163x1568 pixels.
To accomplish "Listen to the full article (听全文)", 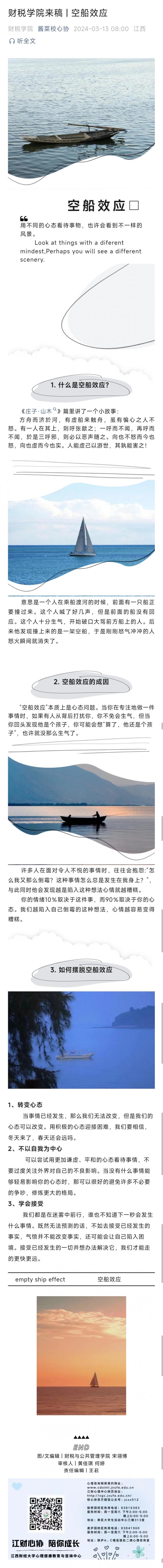I will tap(23, 41).
